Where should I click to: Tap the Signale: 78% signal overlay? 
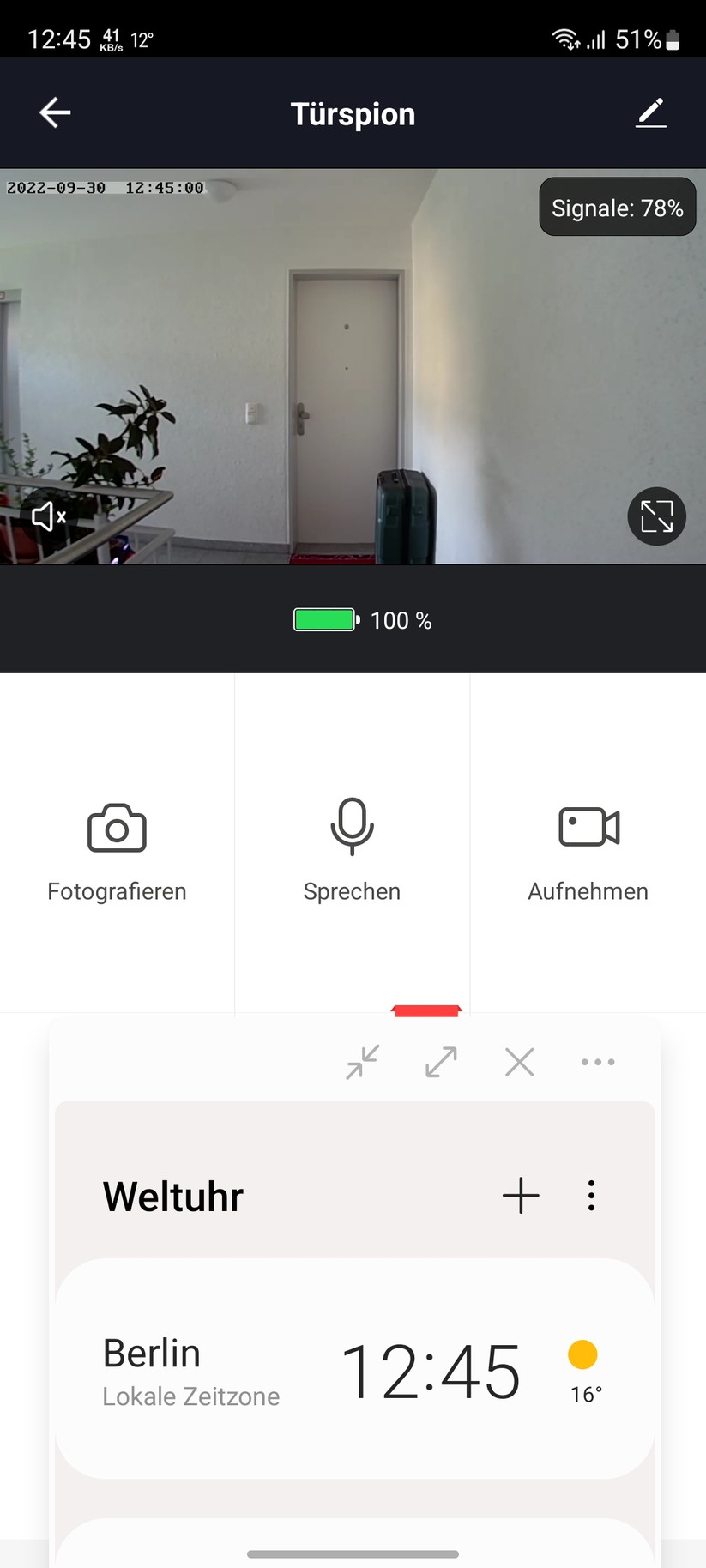point(617,207)
